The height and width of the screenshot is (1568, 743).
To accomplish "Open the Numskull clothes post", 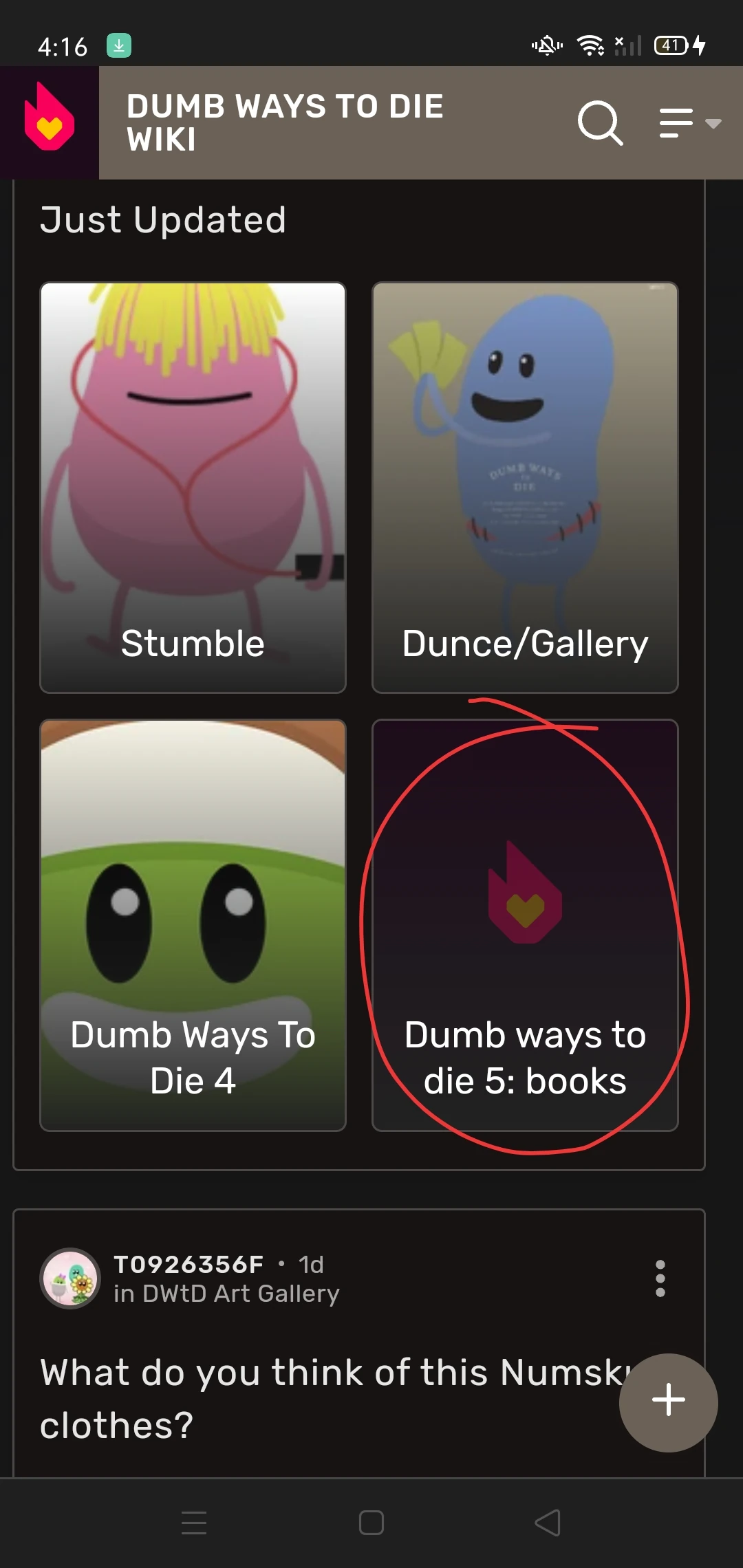I will pyautogui.click(x=323, y=1397).
